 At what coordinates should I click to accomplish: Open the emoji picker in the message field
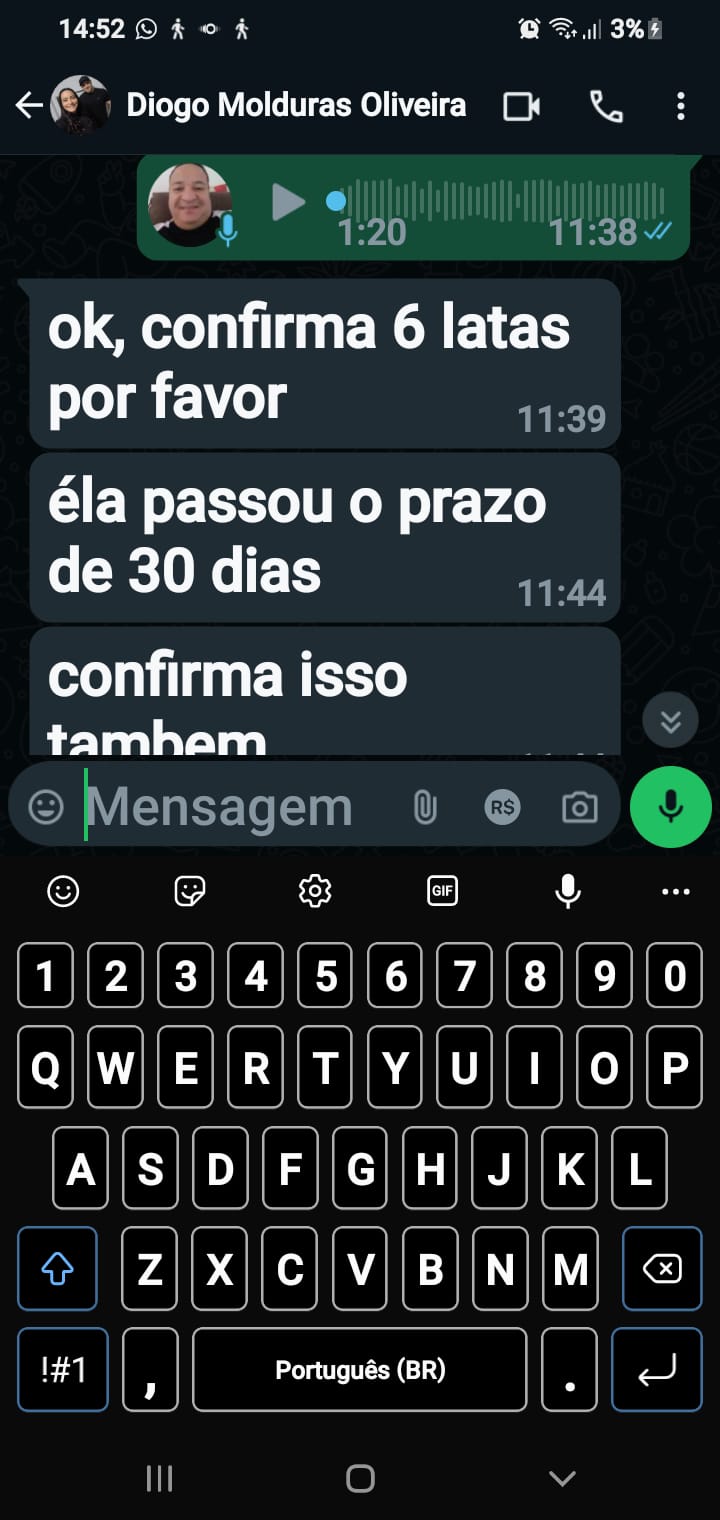(x=46, y=807)
